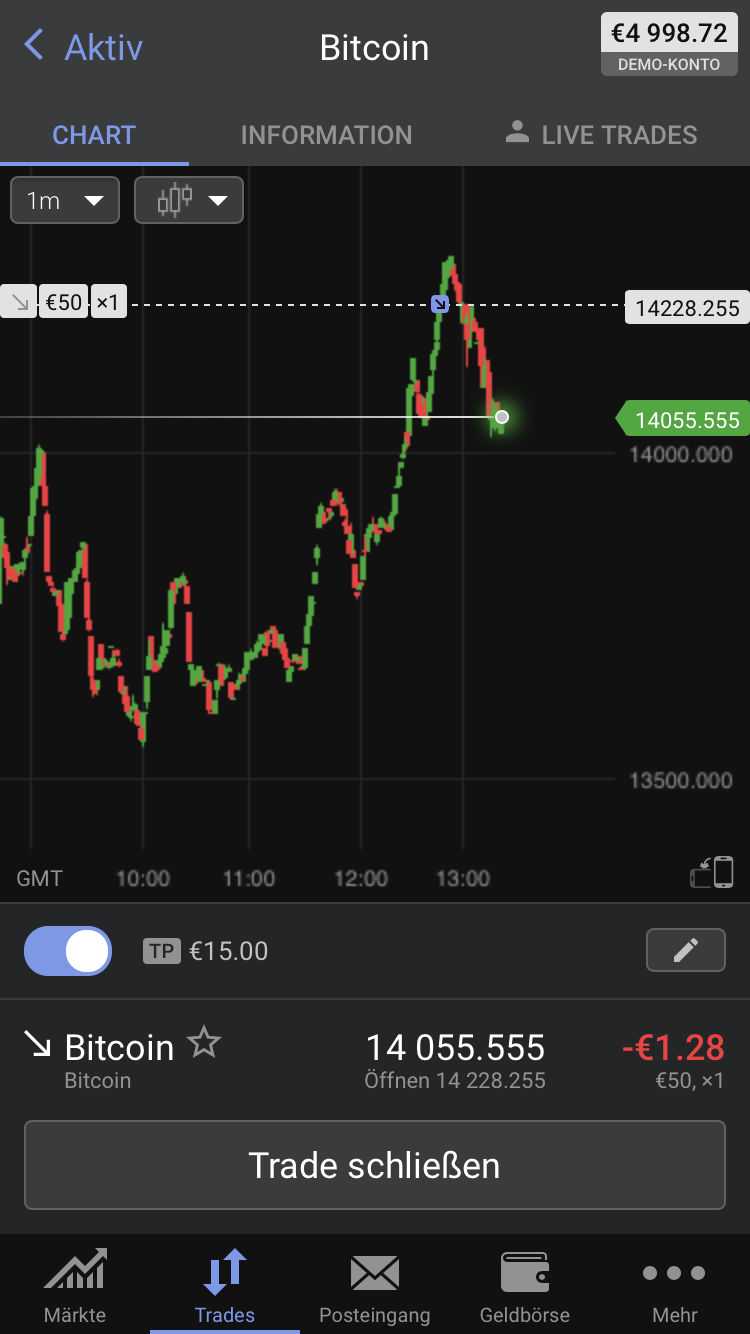
Task: Tap the blue marker on the open-price line
Action: pos(440,304)
